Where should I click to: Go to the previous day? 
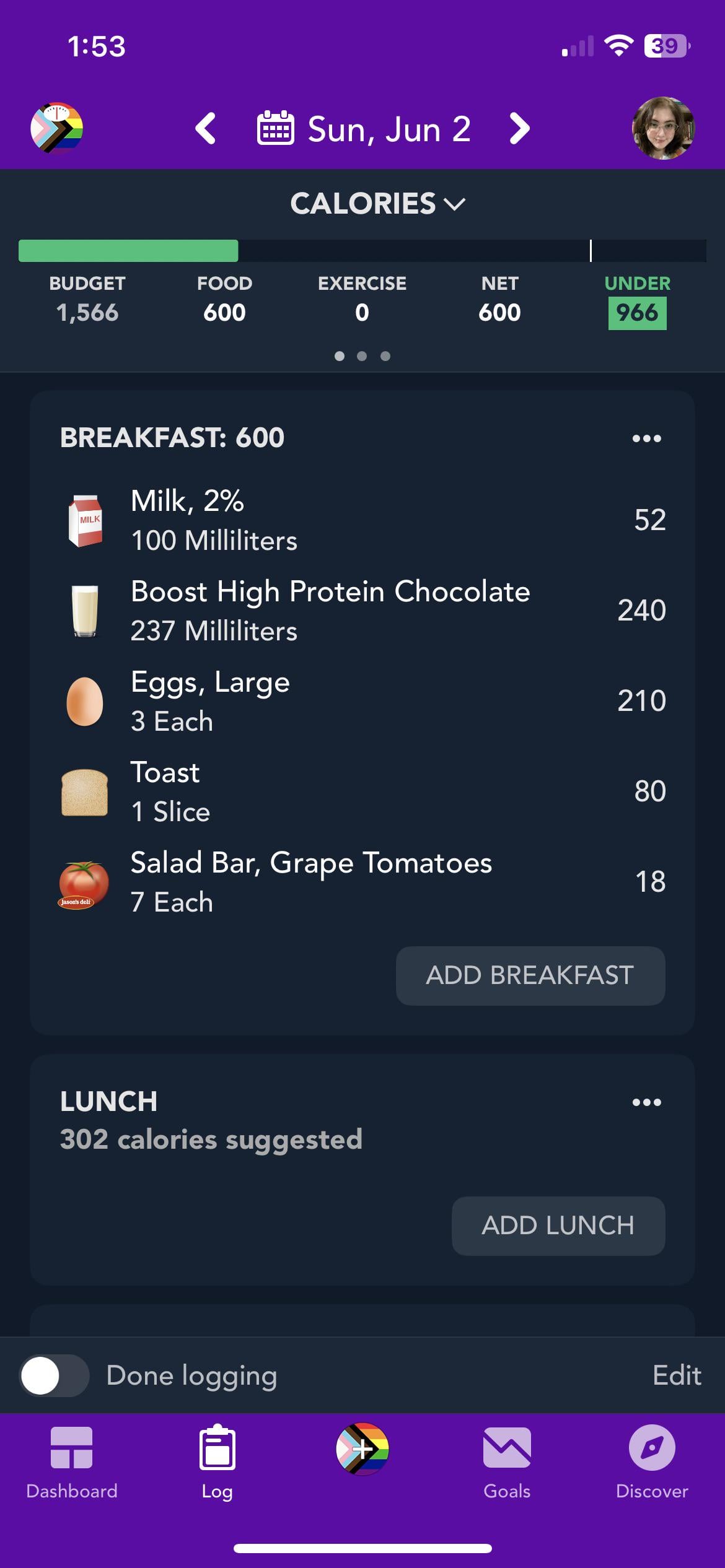tap(205, 129)
